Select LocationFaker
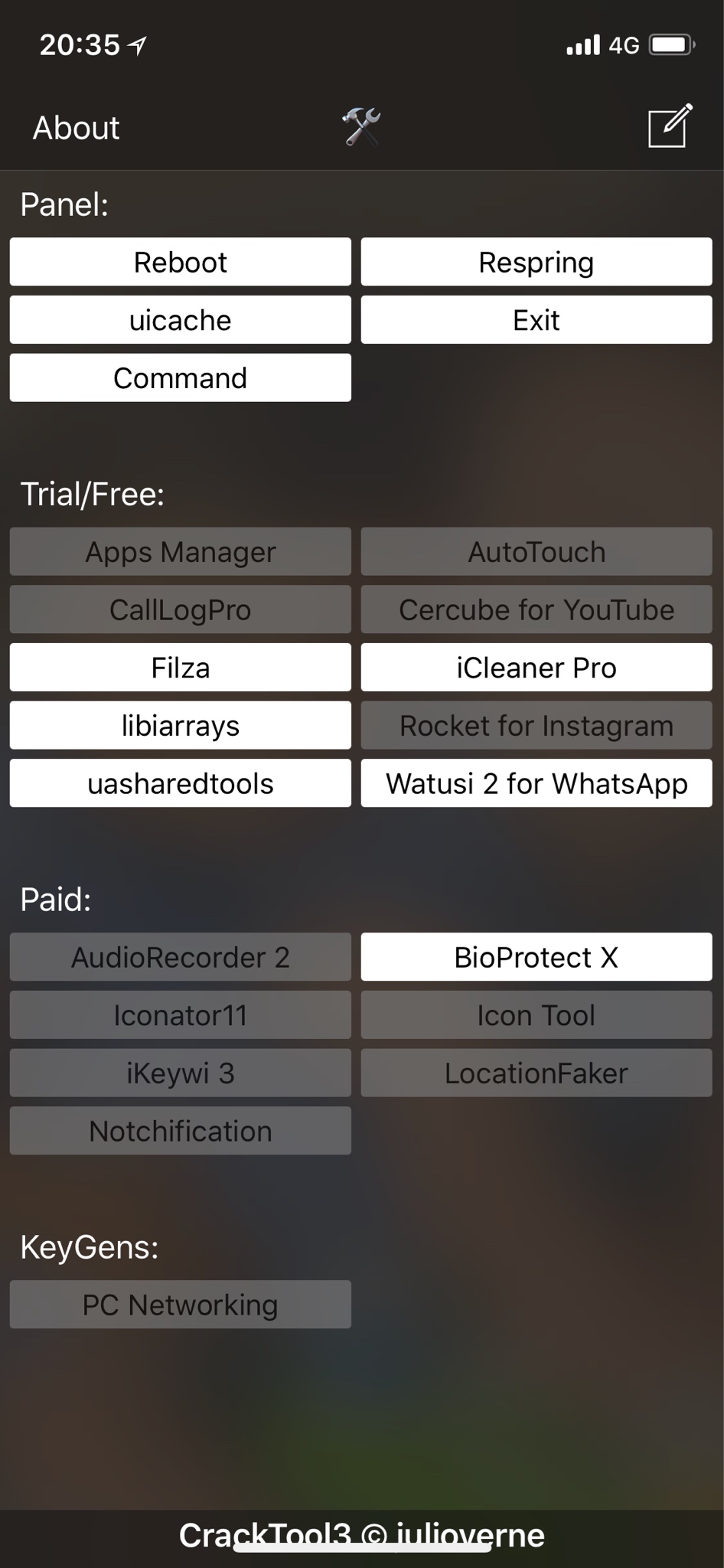Viewport: 724px width, 1568px height. point(536,1073)
